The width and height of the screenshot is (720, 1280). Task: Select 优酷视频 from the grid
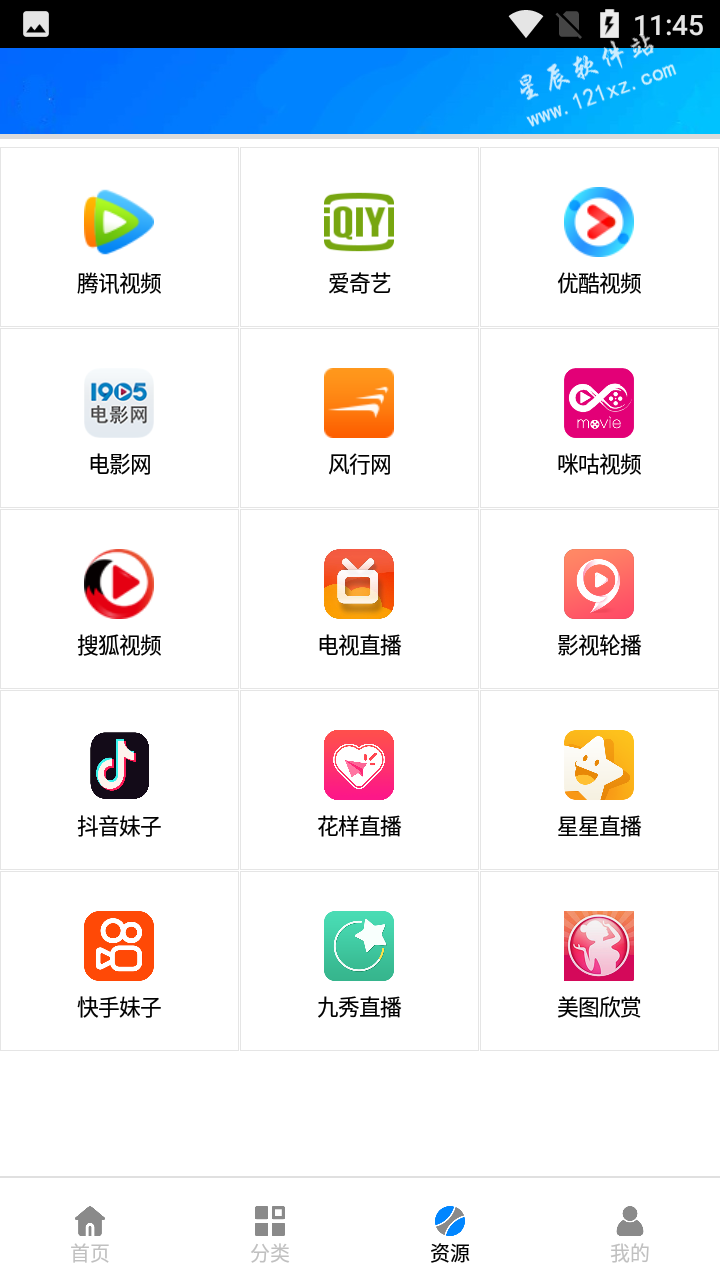click(599, 238)
